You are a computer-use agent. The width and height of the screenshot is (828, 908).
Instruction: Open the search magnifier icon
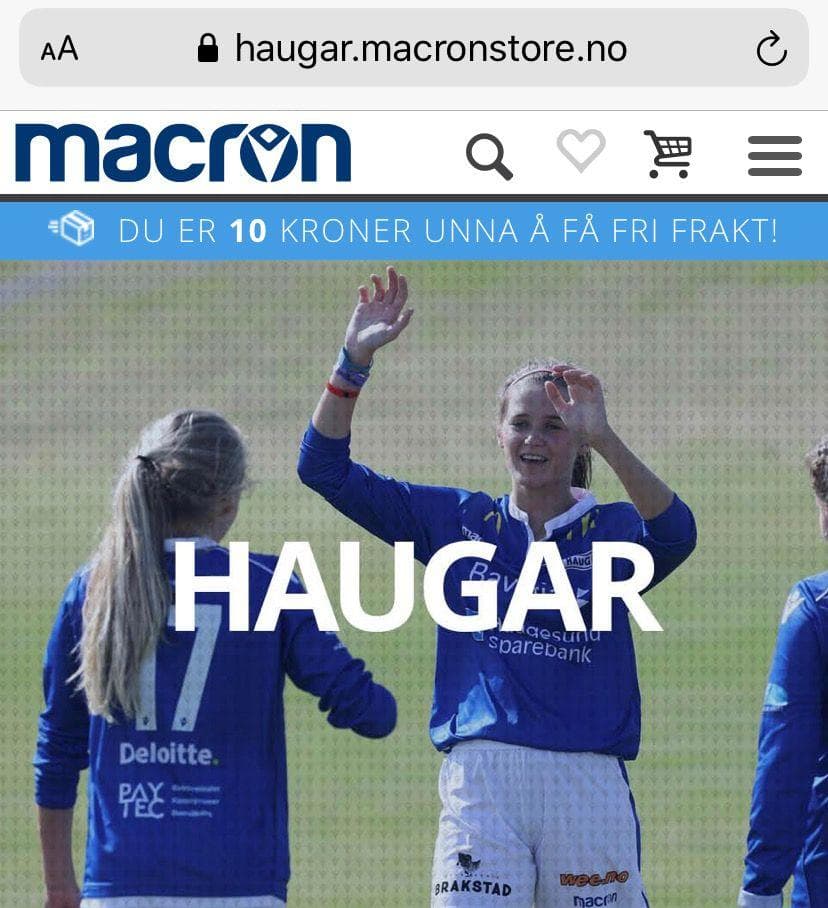click(x=489, y=157)
